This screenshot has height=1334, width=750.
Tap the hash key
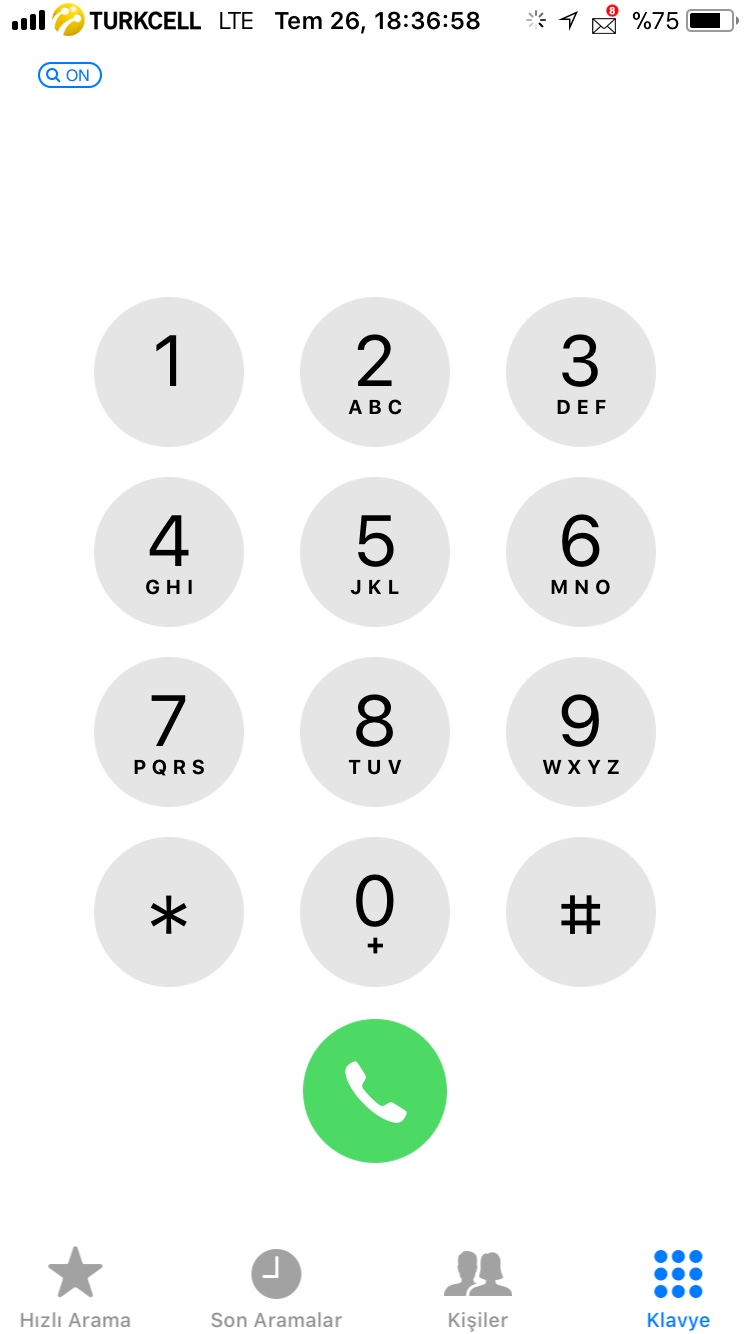click(x=581, y=912)
